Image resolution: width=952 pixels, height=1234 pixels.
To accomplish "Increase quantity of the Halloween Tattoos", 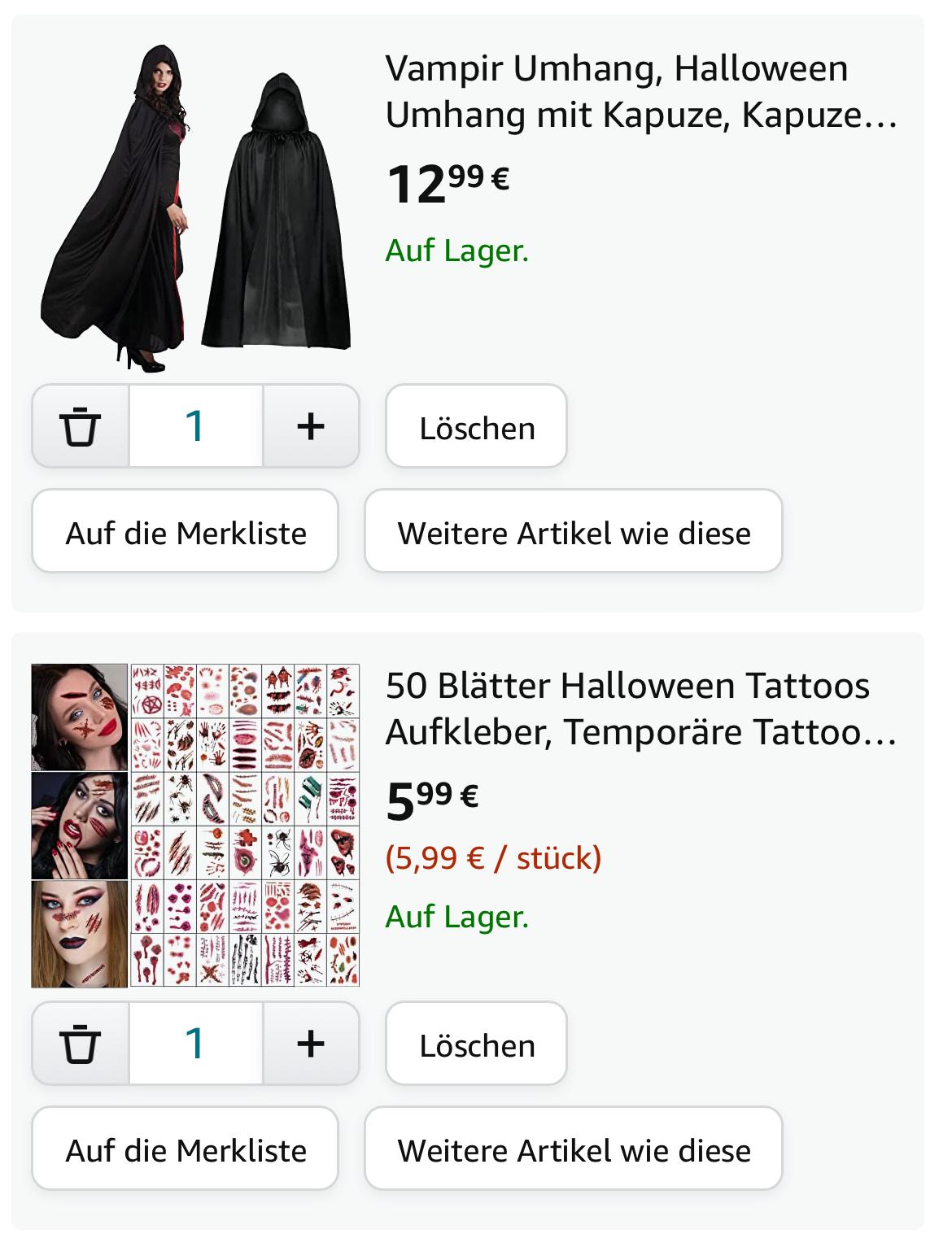I will coord(311,1044).
